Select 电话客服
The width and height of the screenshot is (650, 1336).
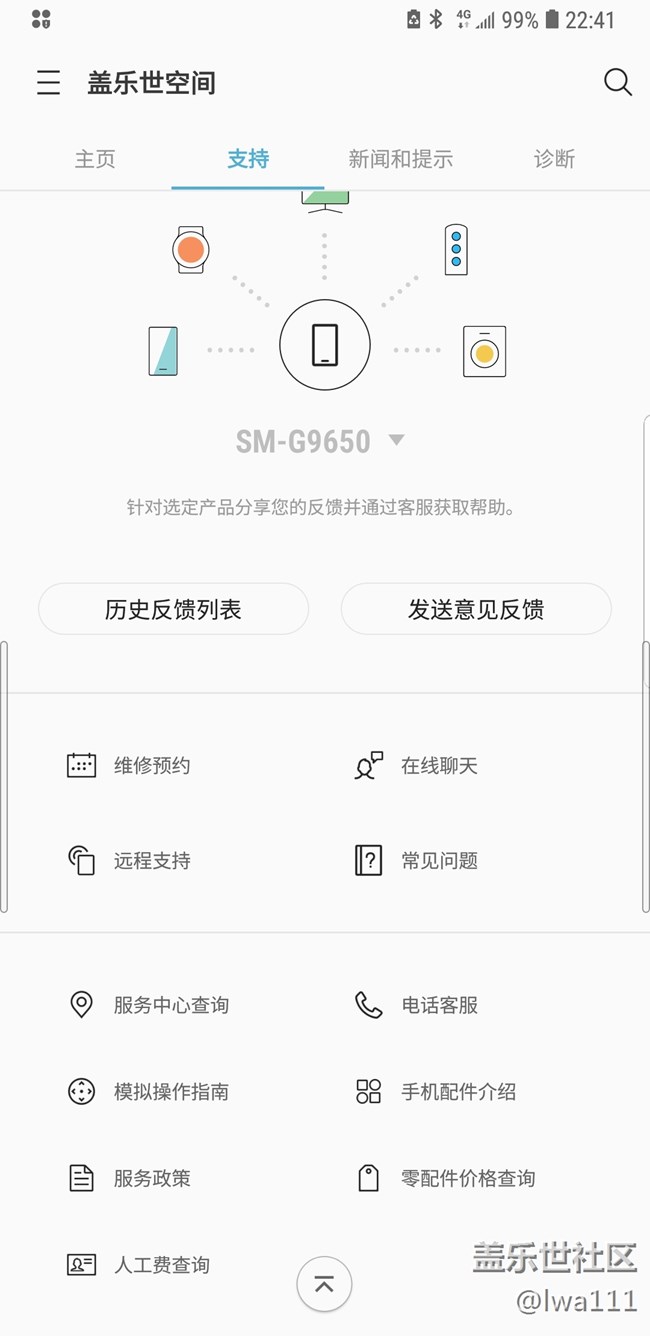pyautogui.click(x=416, y=1005)
